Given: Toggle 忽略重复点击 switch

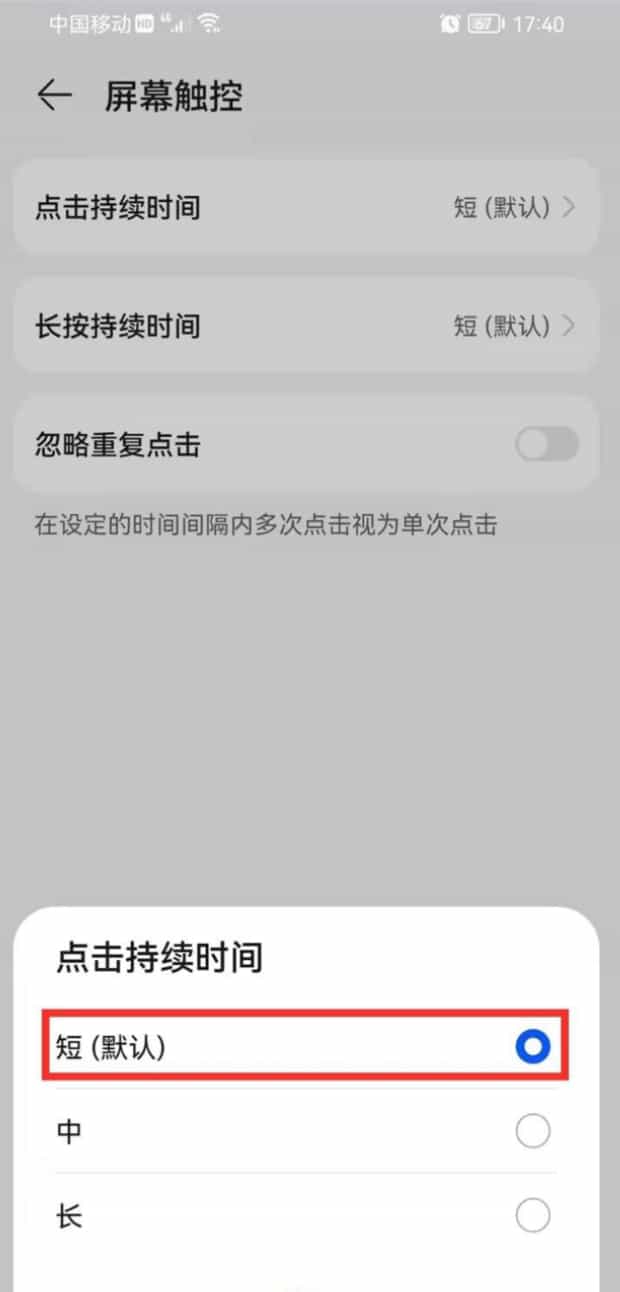Looking at the screenshot, I should coord(547,444).
